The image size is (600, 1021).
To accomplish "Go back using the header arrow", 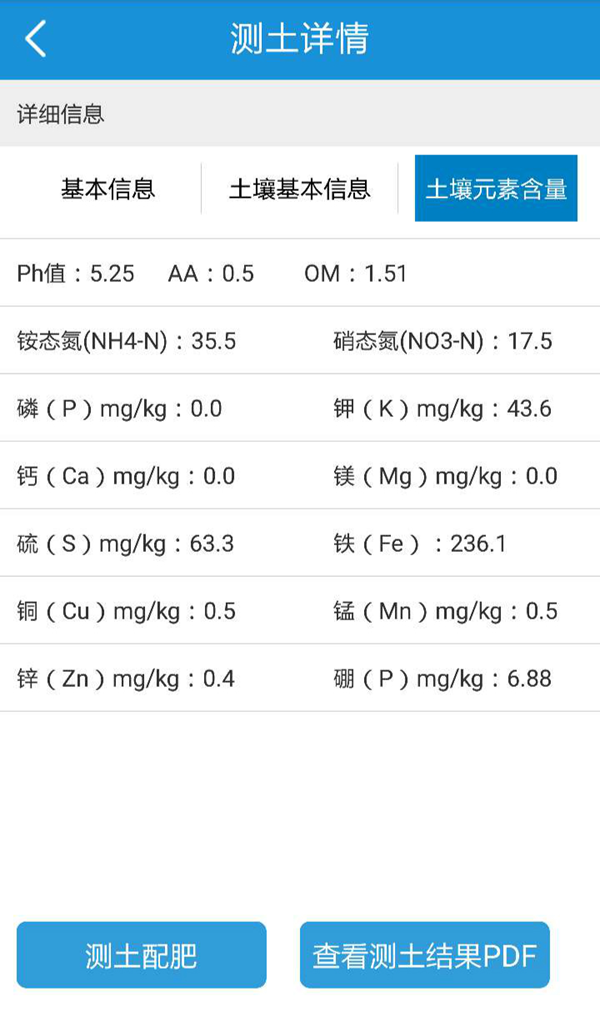I will tap(36, 40).
